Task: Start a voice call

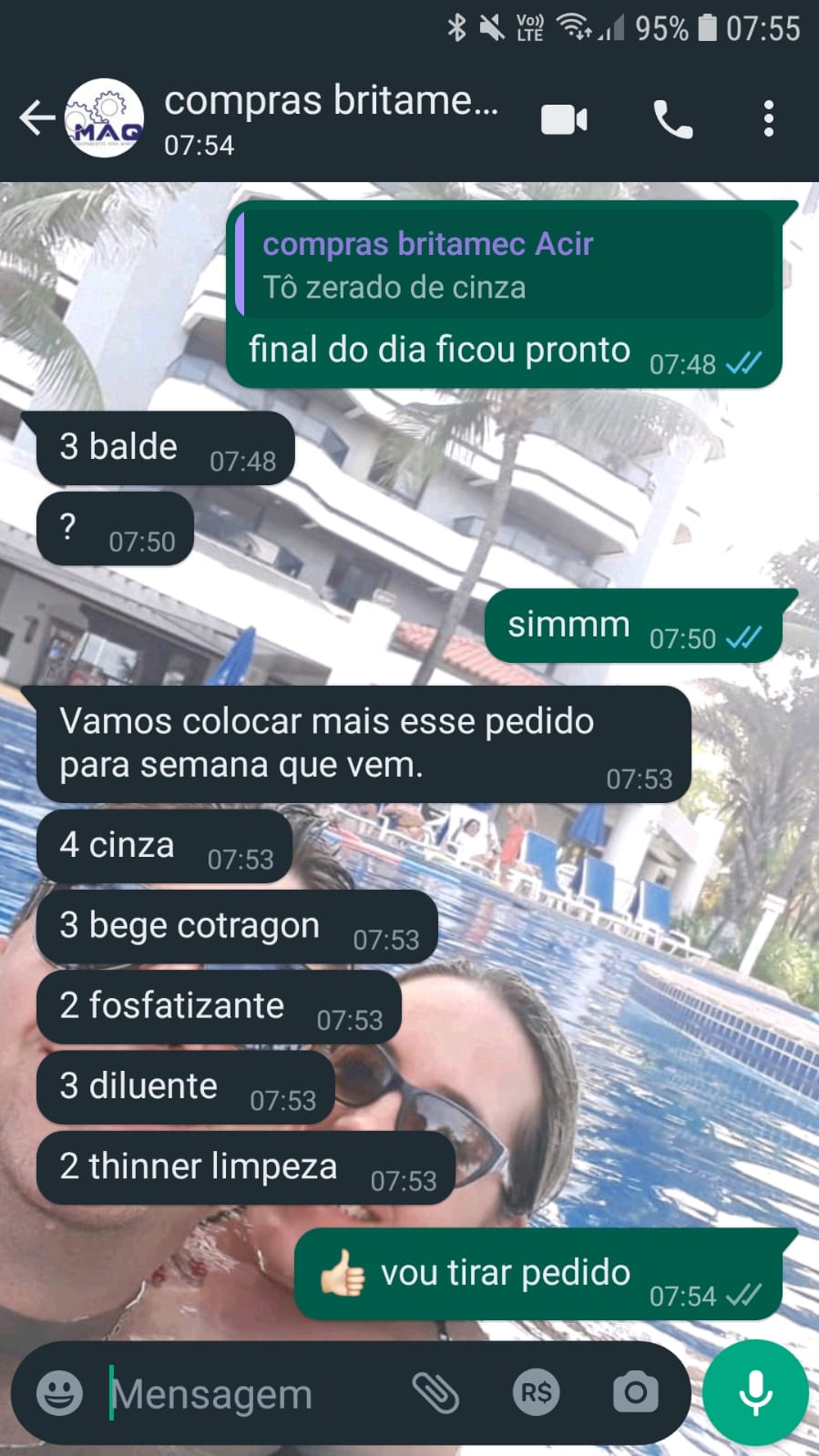Action: coord(672,119)
